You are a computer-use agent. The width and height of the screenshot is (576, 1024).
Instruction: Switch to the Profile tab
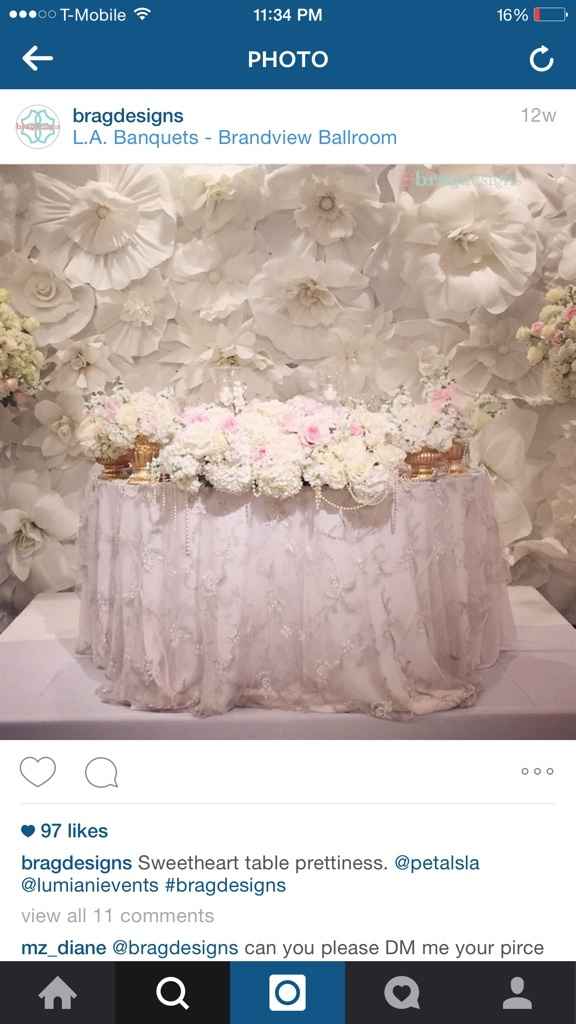point(518,993)
